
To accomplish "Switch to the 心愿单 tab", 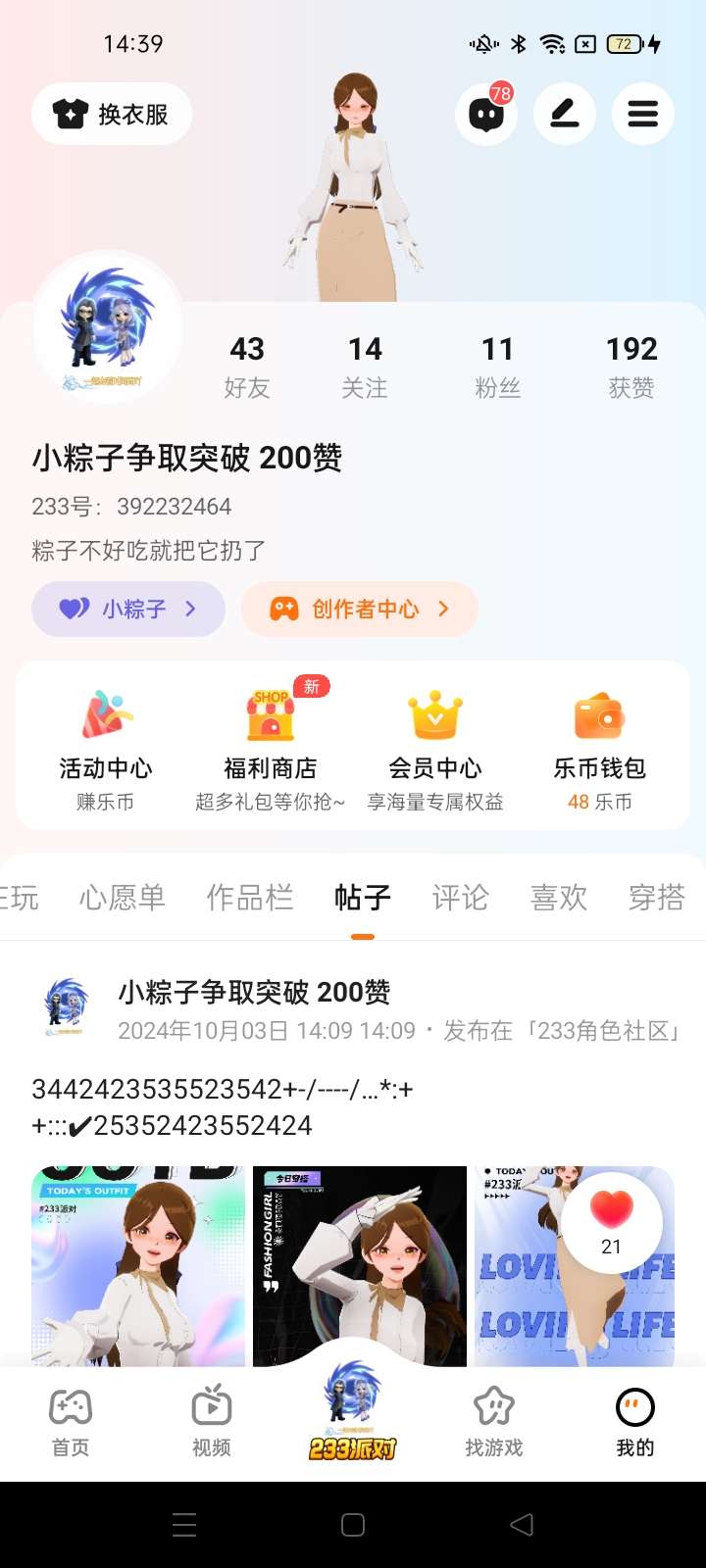I will [123, 897].
